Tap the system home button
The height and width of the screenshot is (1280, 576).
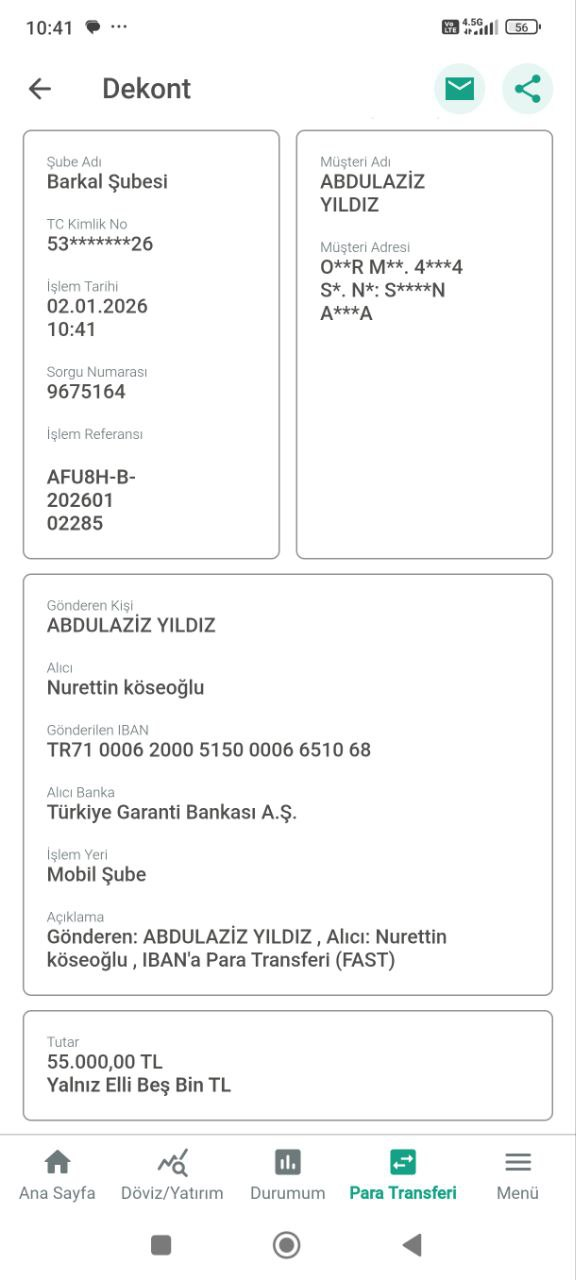tap(287, 1244)
